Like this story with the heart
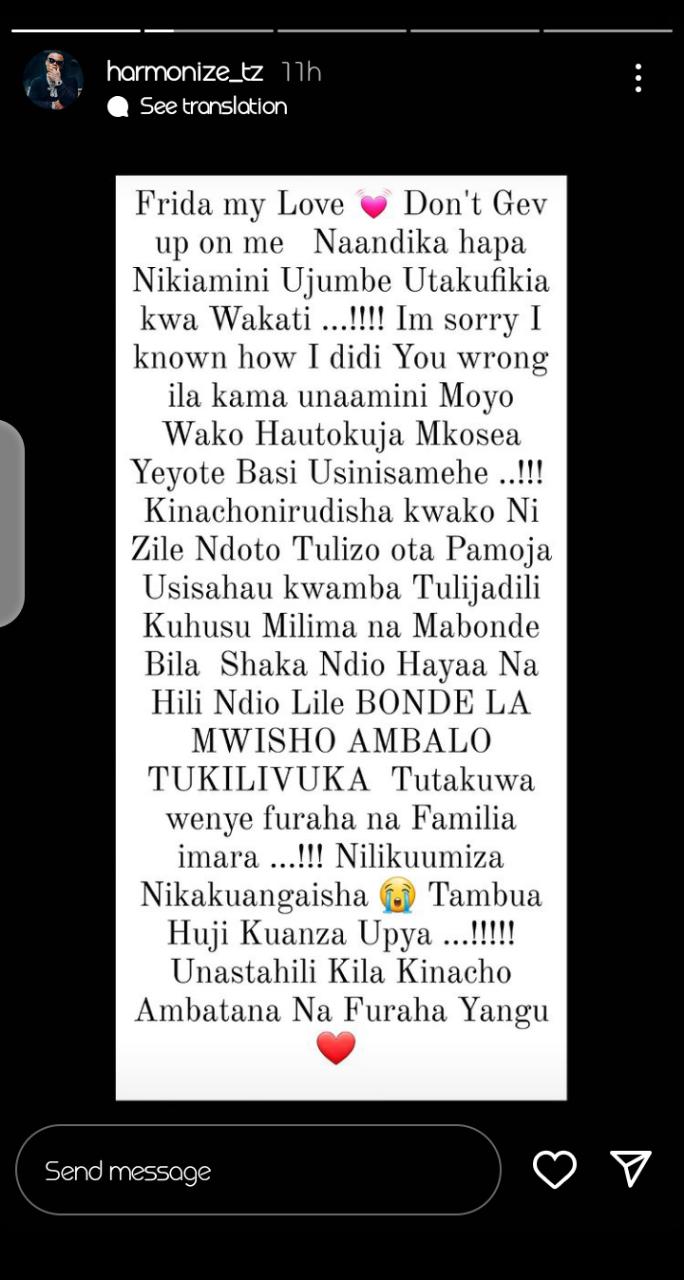This screenshot has height=1280, width=684. coord(555,1169)
